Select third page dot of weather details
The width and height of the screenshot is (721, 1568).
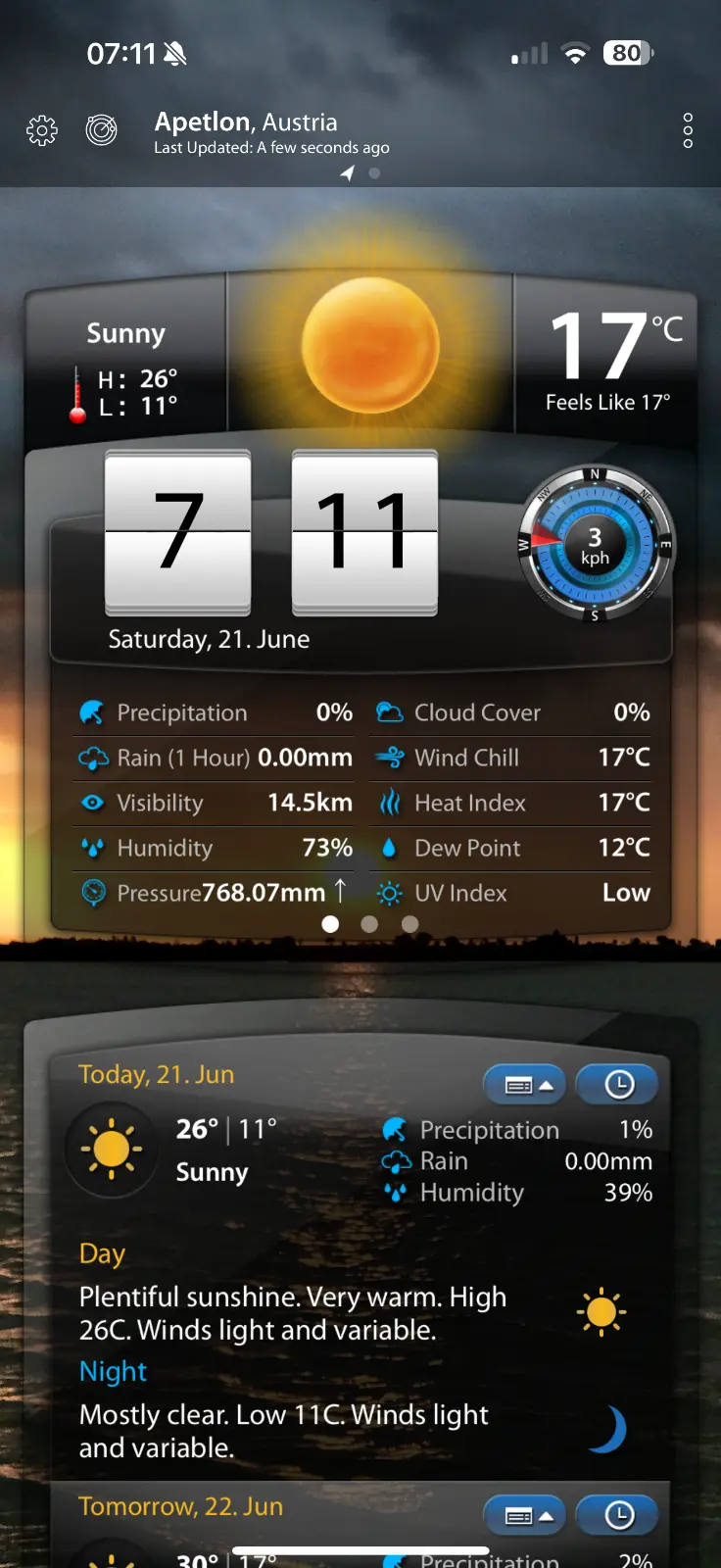[410, 924]
